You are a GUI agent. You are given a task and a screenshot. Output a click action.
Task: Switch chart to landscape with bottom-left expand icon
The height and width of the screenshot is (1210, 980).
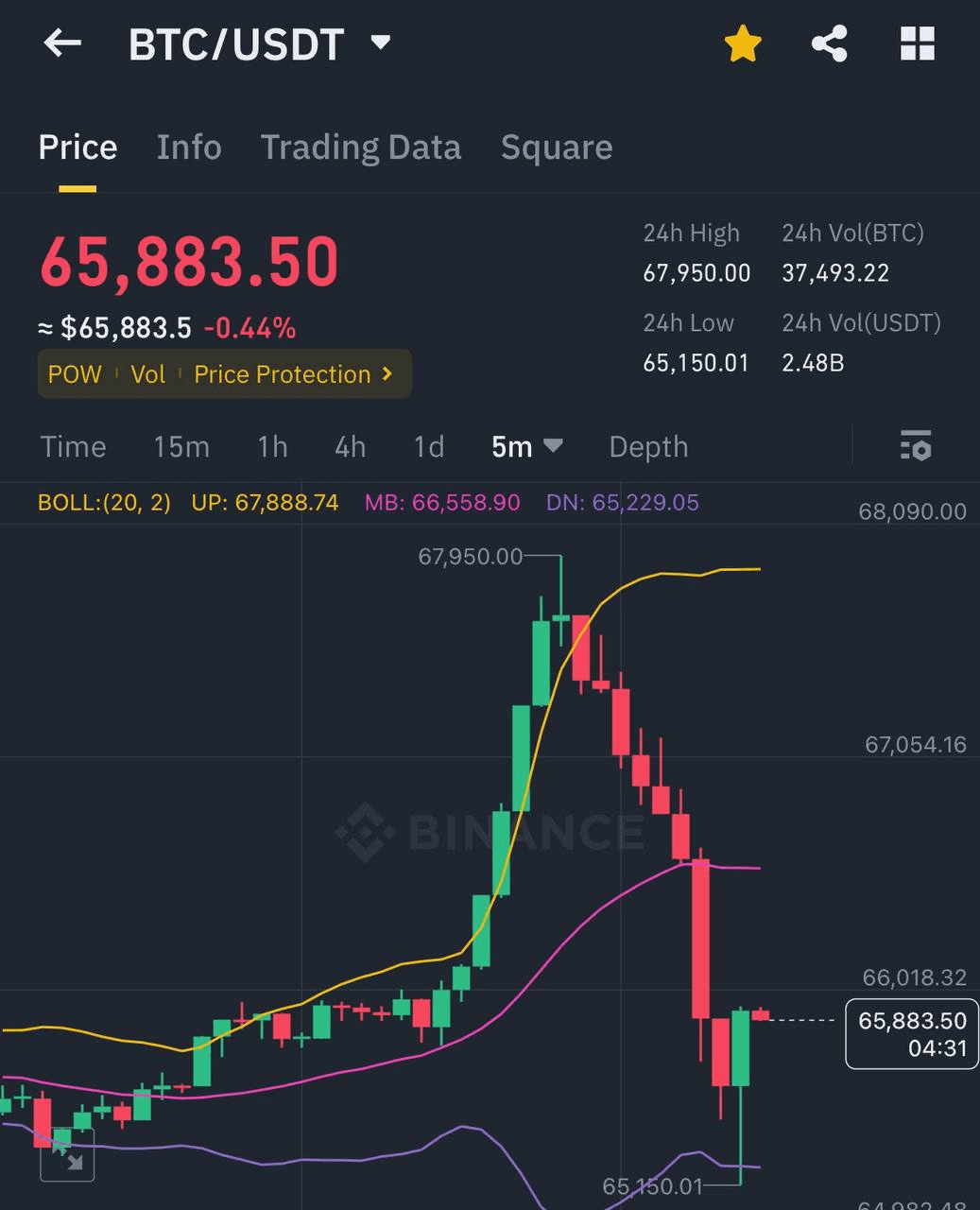[69, 1155]
